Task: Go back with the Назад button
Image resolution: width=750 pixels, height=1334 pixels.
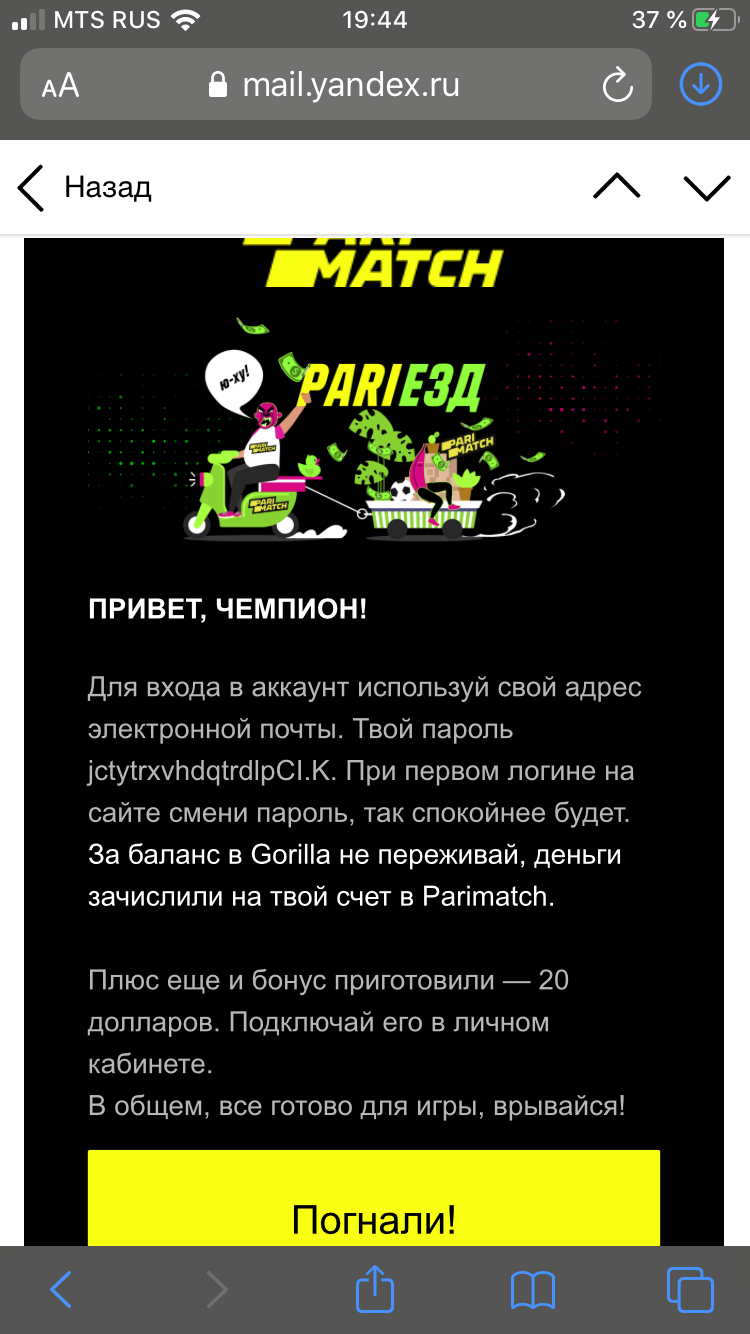Action: point(84,187)
